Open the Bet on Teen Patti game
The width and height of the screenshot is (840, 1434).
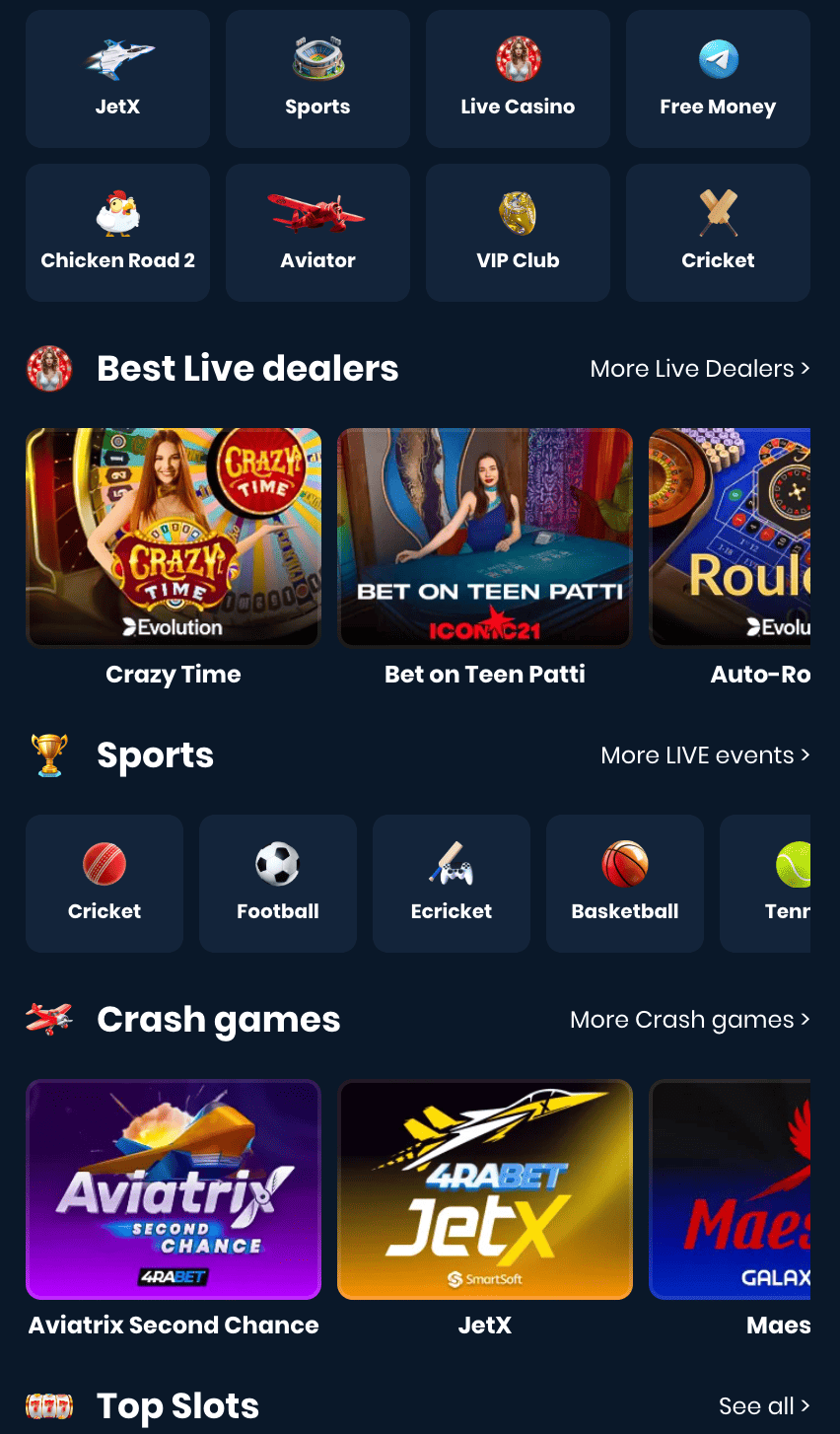485,538
